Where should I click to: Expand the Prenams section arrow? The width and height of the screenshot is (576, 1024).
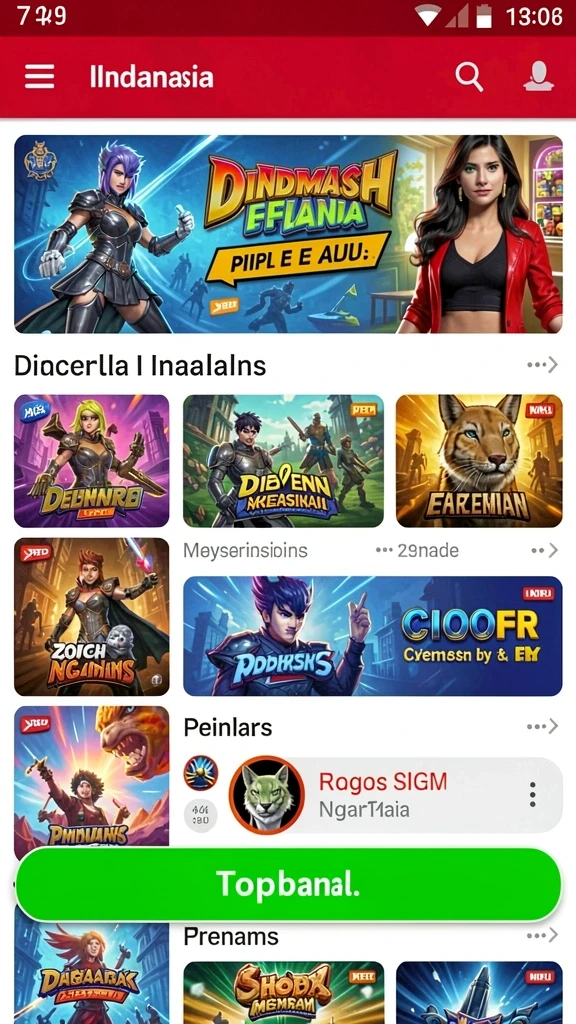tap(543, 936)
